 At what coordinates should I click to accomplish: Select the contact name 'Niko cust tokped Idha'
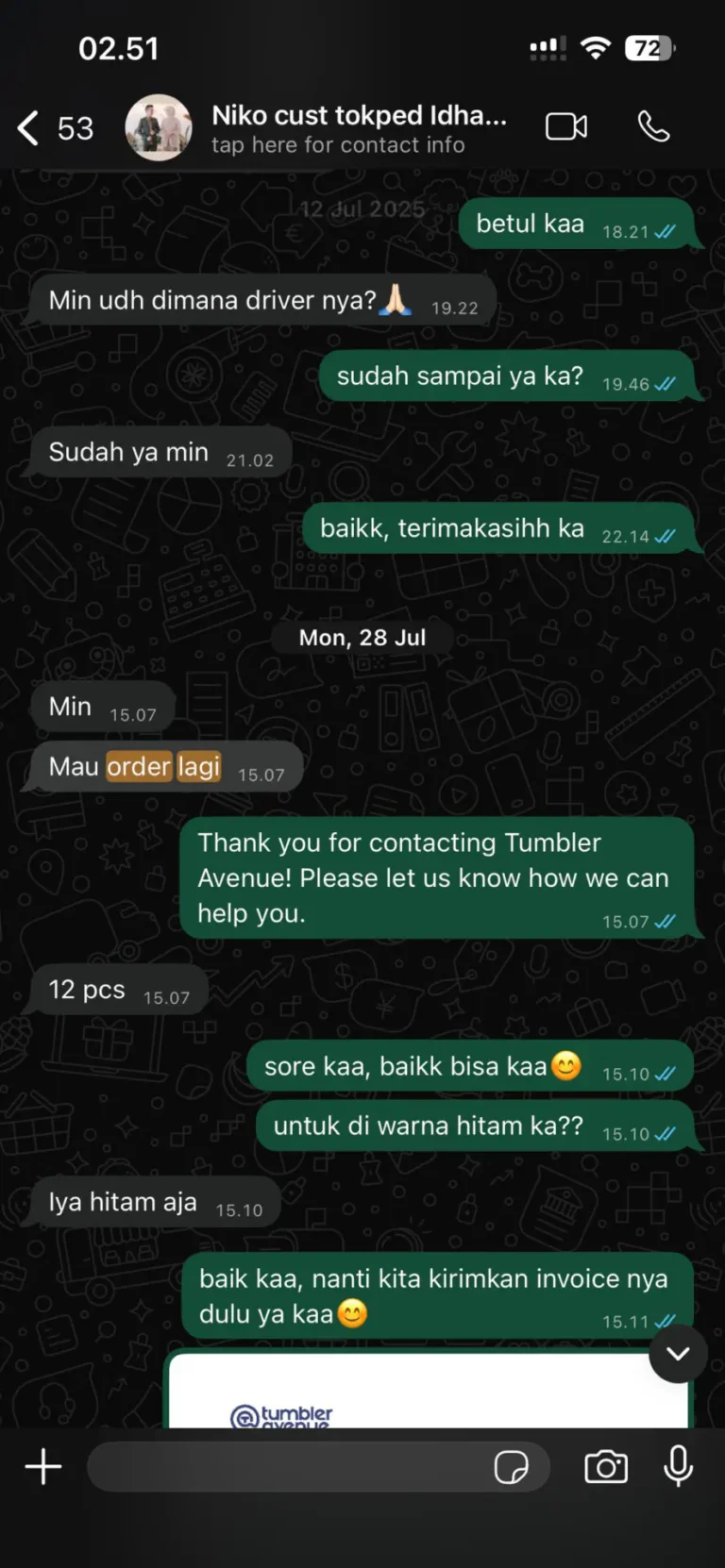tap(359, 115)
